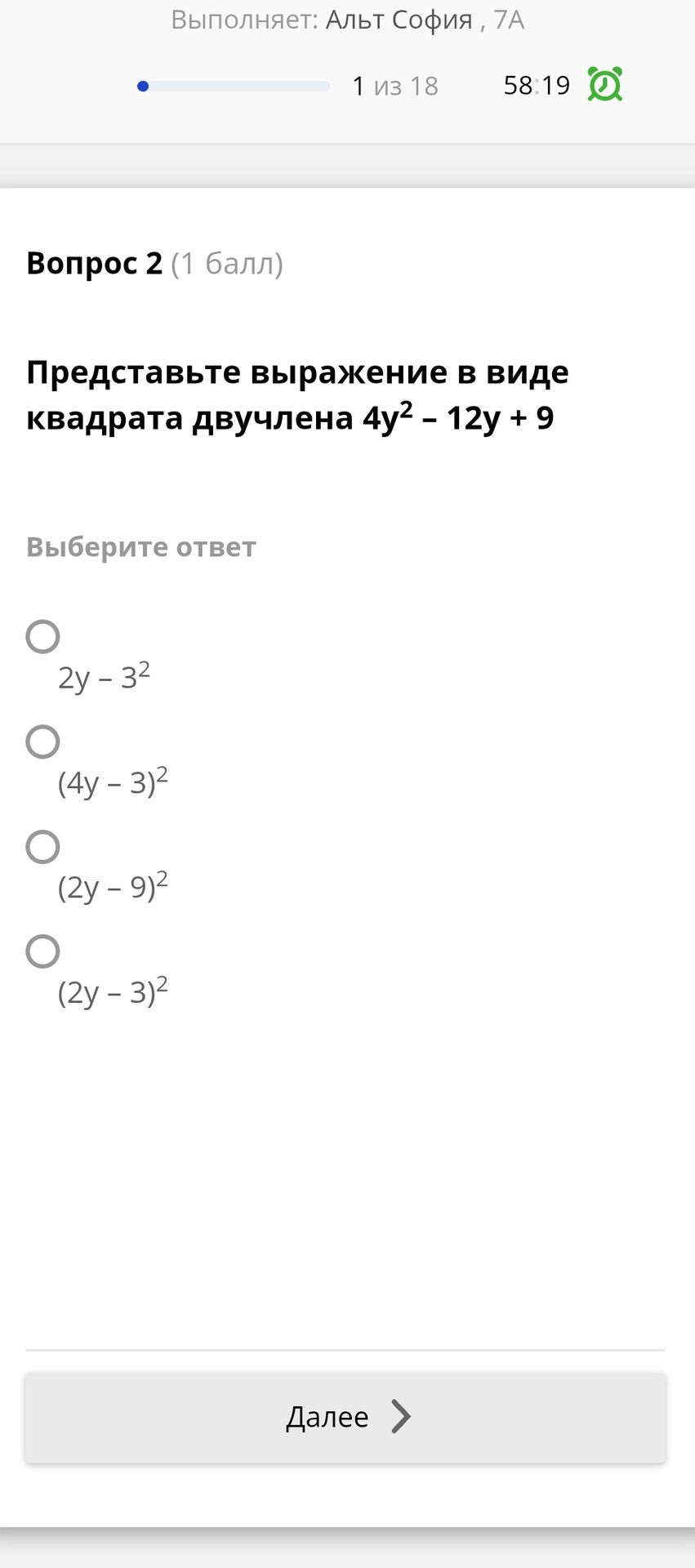Pick the answer (2y – 9)²
The height and width of the screenshot is (1568, 695).
[x=42, y=847]
